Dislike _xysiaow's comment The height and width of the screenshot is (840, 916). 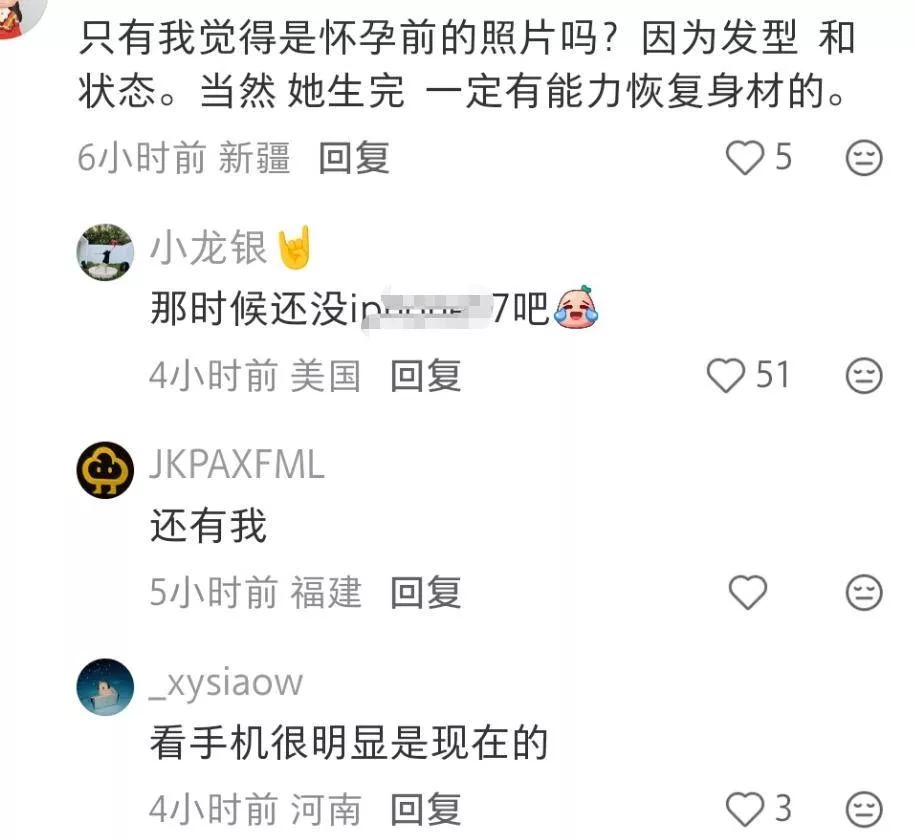pos(864,808)
